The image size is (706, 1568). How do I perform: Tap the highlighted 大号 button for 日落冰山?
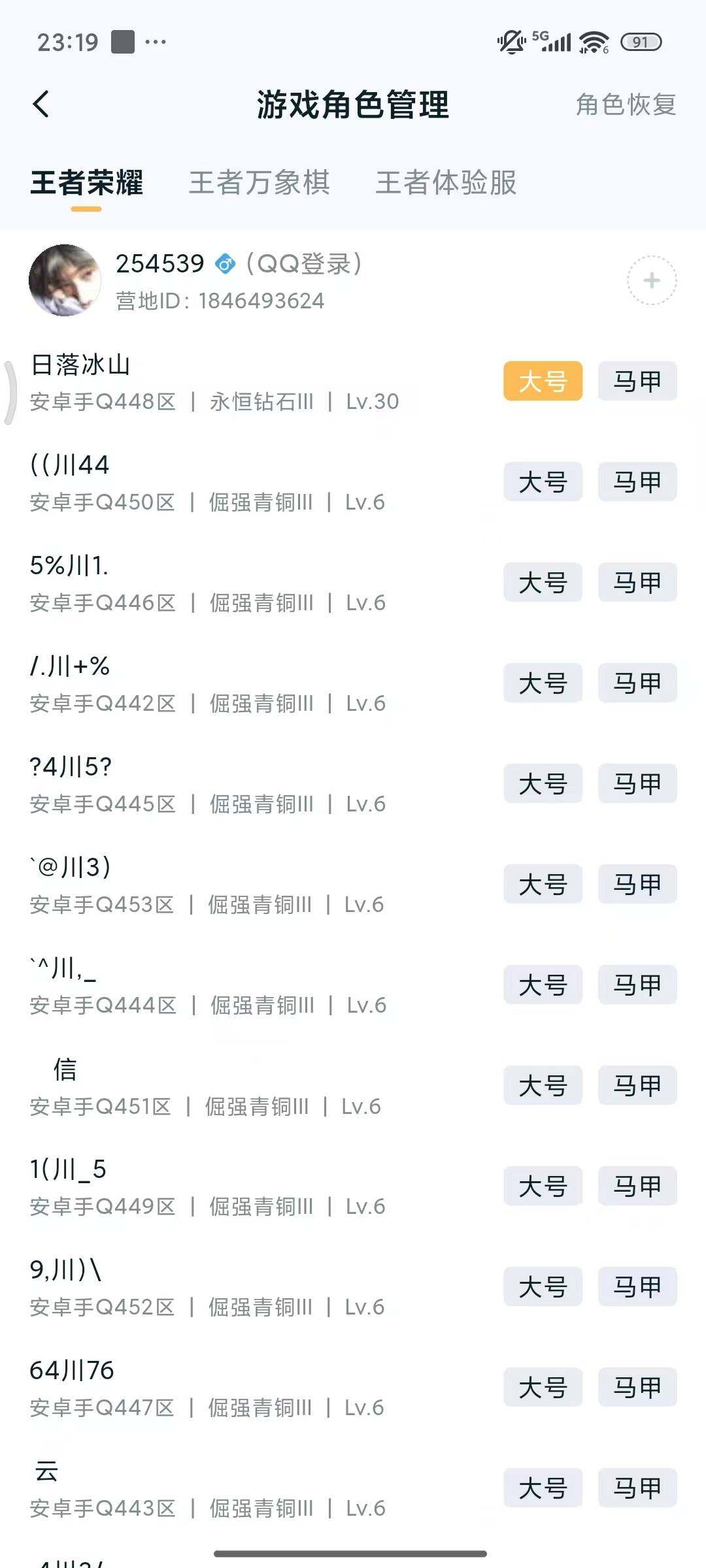(543, 382)
